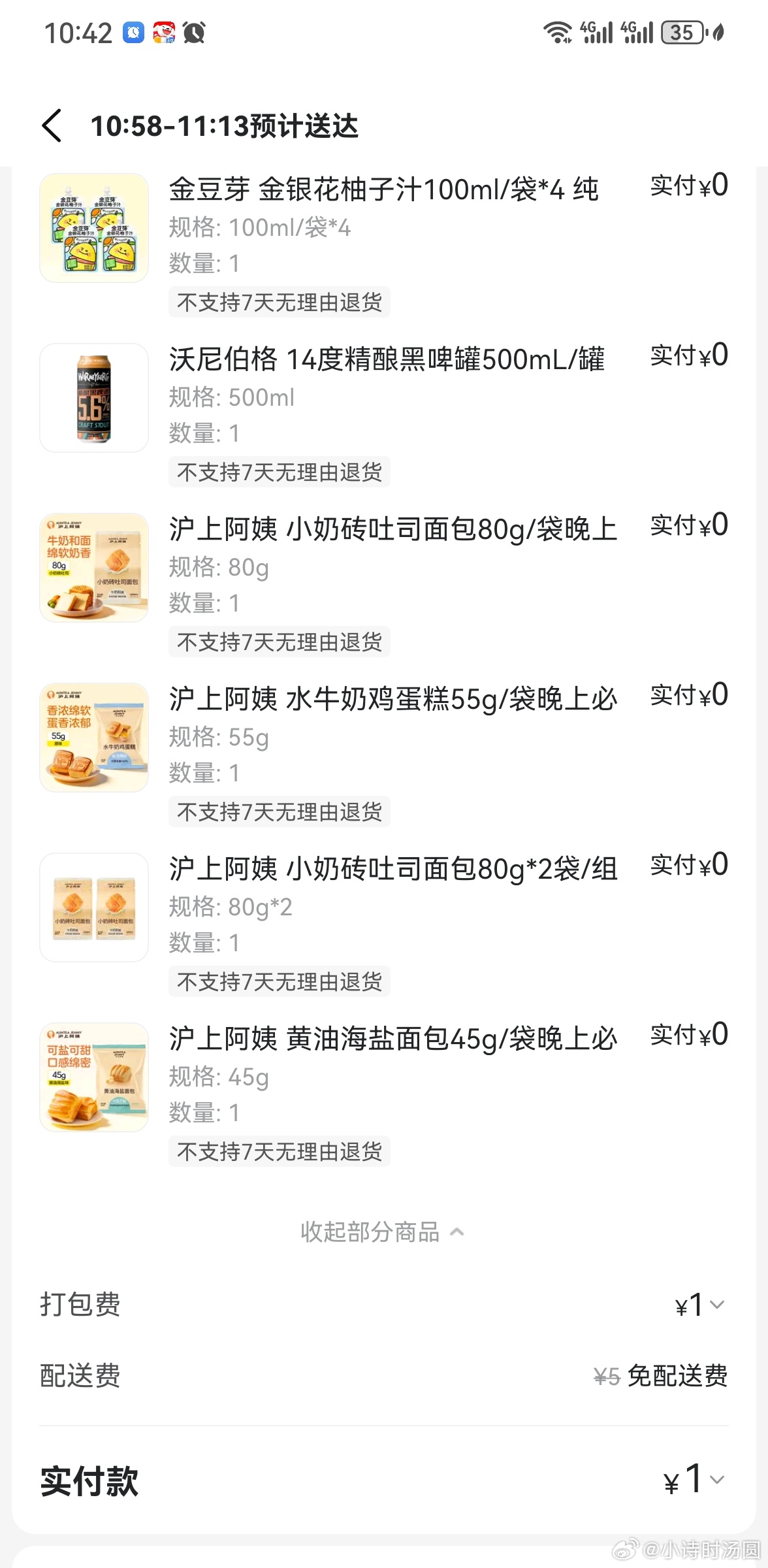Open the 小奶砖吐司面包80g/袋 item
The width and height of the screenshot is (768, 1568).
coord(392,530)
